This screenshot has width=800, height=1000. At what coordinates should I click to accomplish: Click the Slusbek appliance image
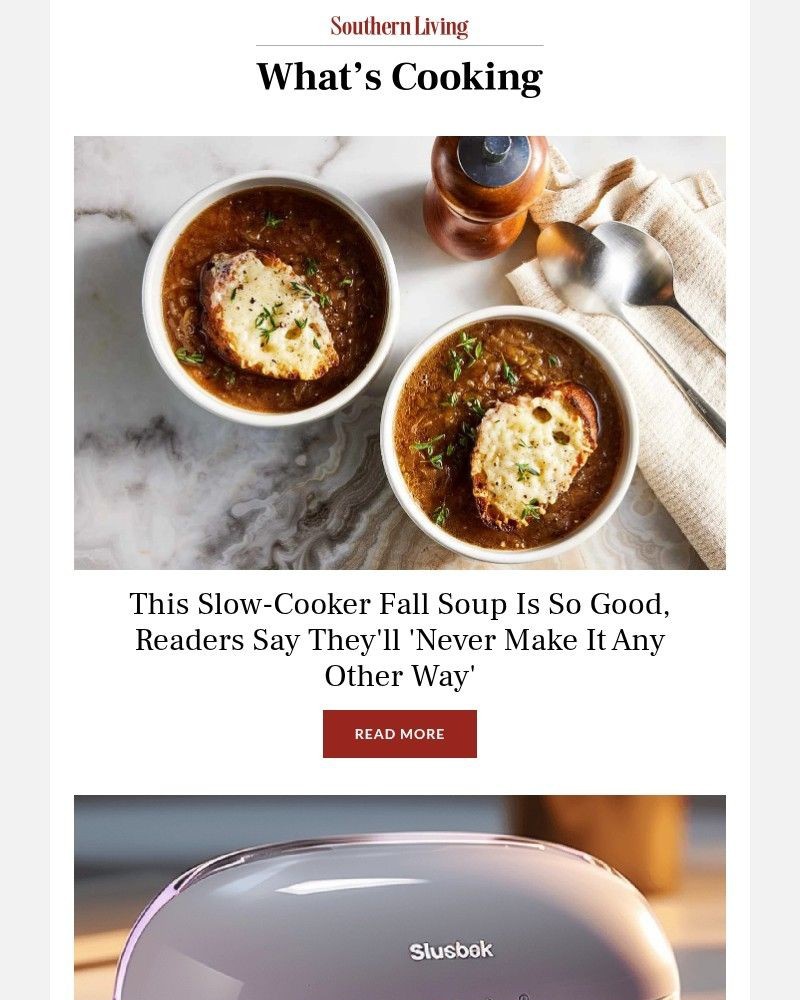tap(399, 900)
